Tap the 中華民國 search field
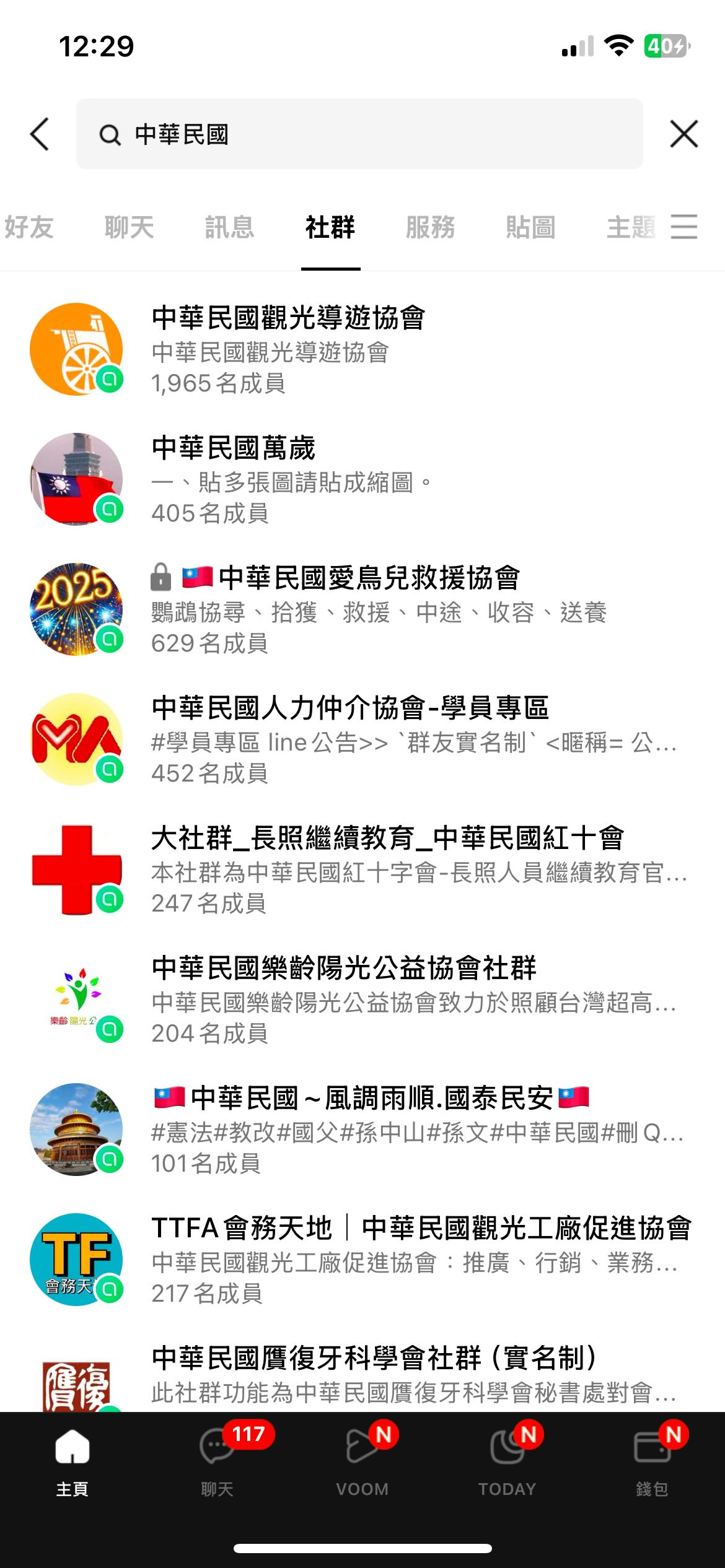Viewport: 725px width, 1568px height. click(359, 134)
